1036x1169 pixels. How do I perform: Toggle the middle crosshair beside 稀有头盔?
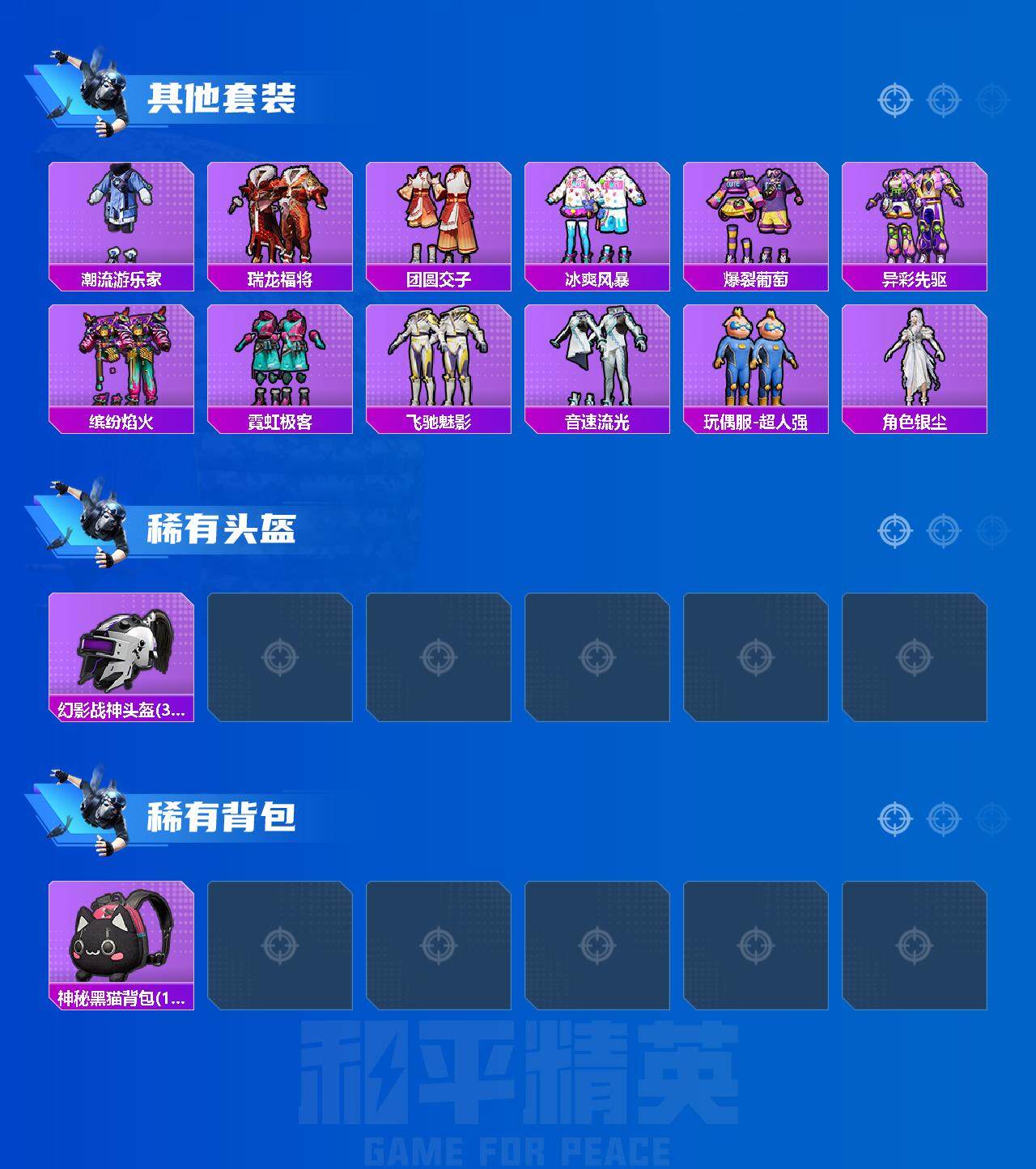click(x=941, y=530)
